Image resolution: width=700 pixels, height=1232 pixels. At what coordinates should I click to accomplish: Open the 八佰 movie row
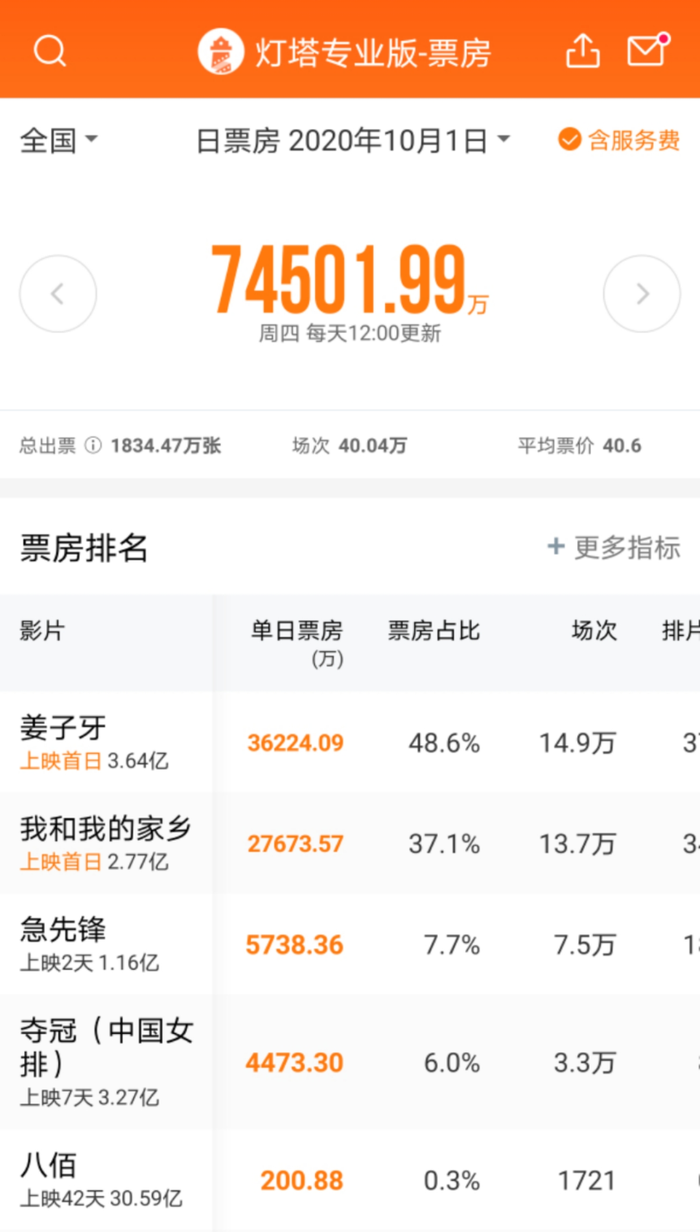click(x=350, y=1180)
